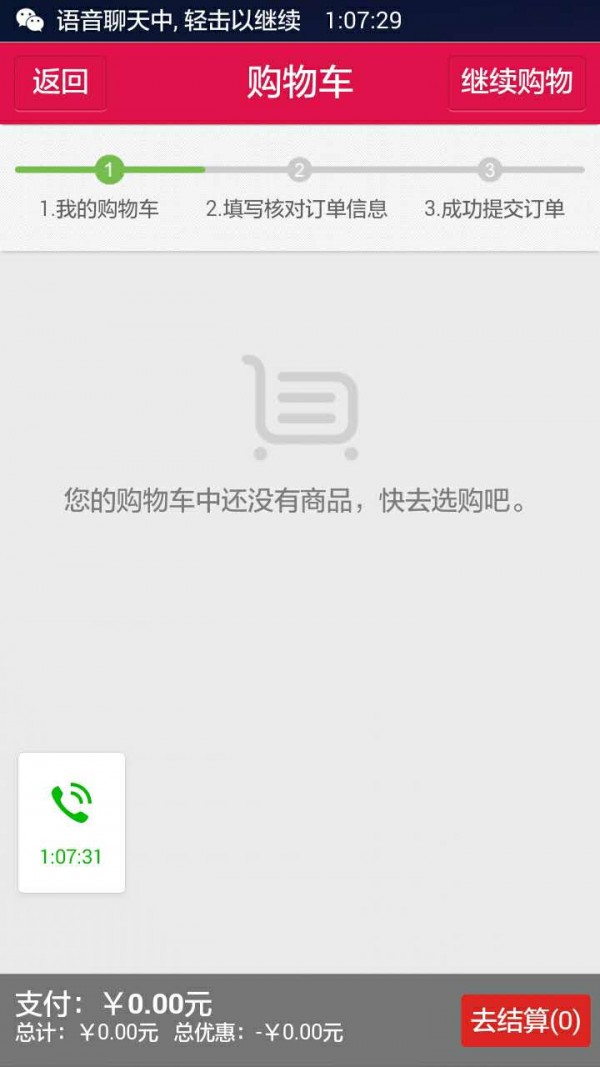The image size is (600, 1067).
Task: Open the floating voice call widget
Action: click(72, 822)
